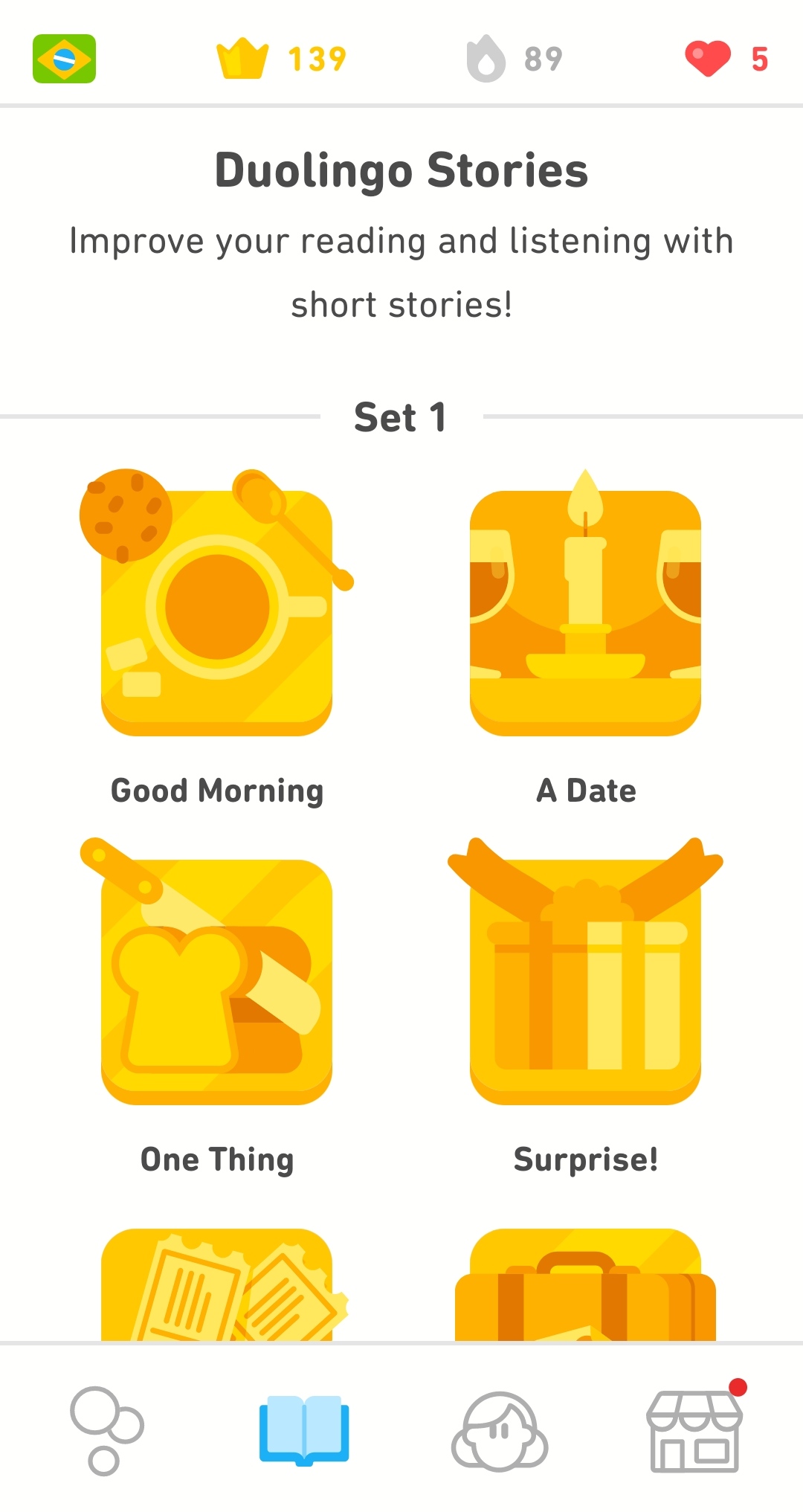This screenshot has width=803, height=1512.
Task: Open the story with the tickets icon
Action: pos(216,1287)
